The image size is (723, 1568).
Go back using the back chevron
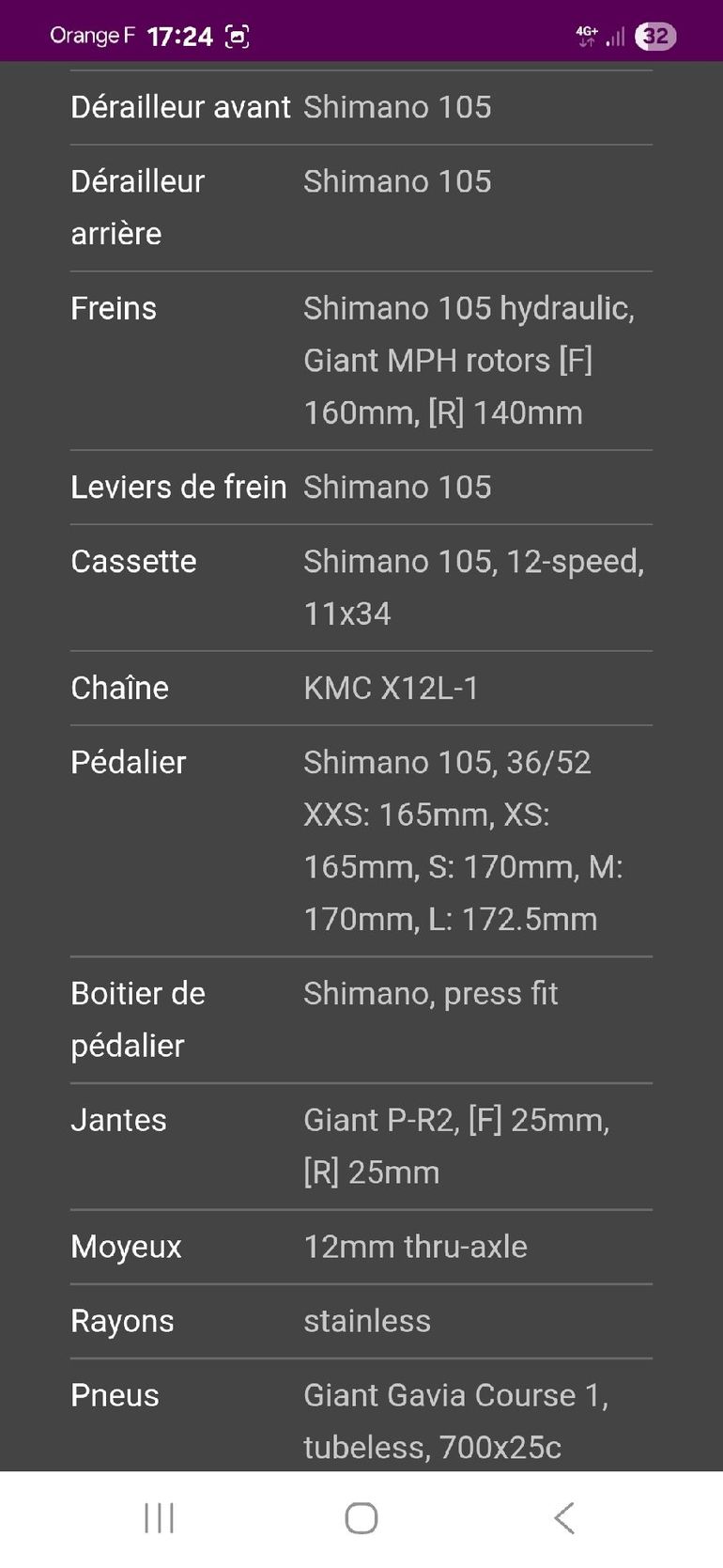point(563,1515)
